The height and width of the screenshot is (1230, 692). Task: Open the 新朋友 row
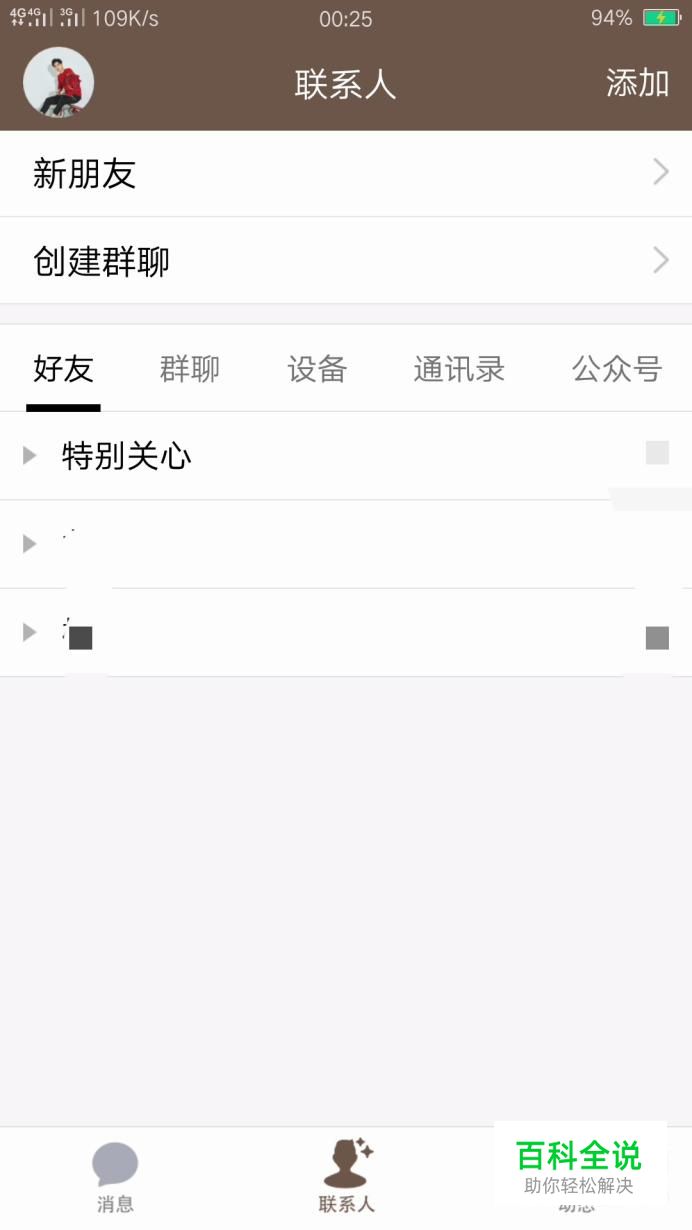(346, 174)
